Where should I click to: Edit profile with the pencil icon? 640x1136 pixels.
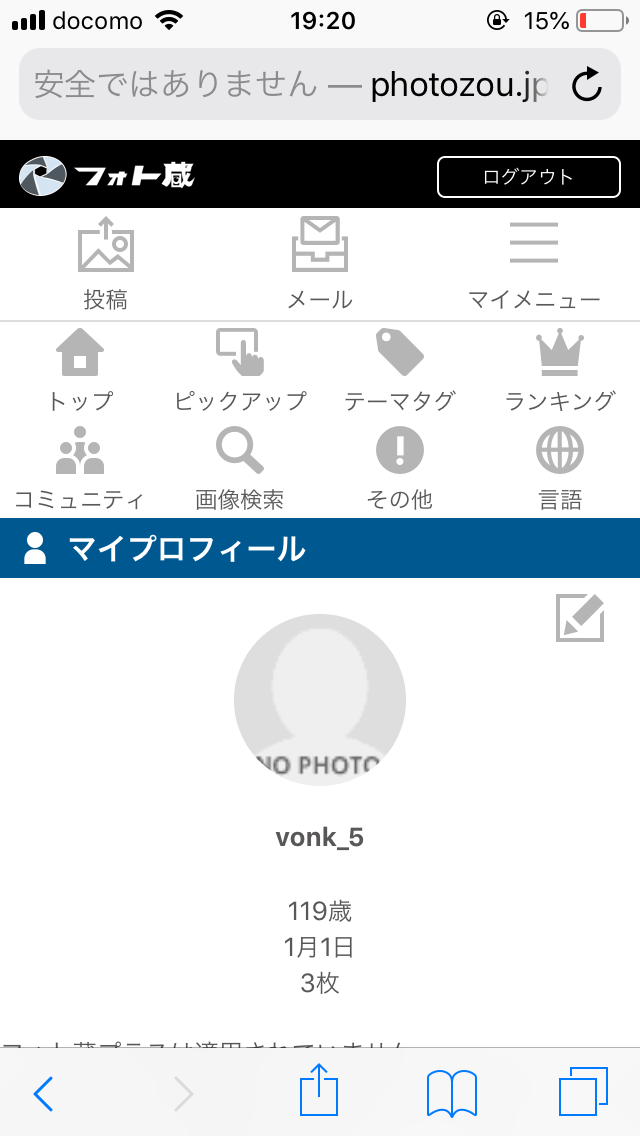(x=580, y=618)
